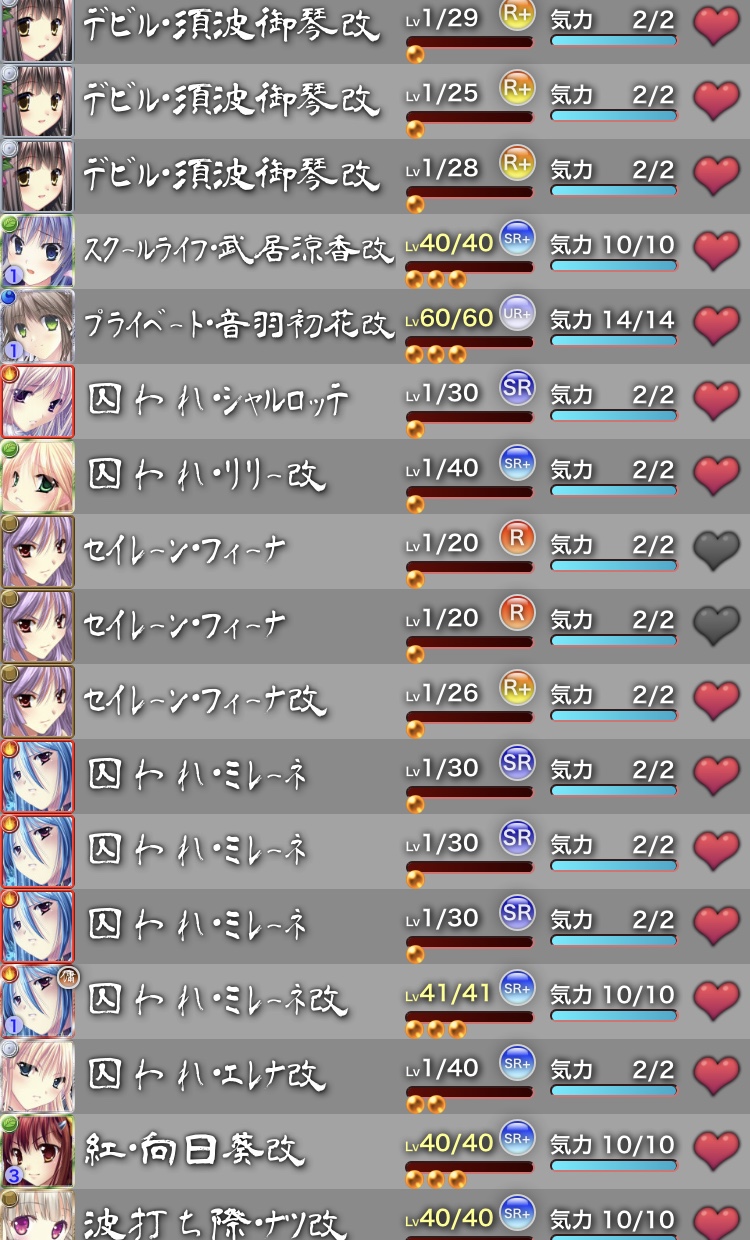
Task: Toggle the heart on プライベート・音羽初花改
Action: pos(716,325)
